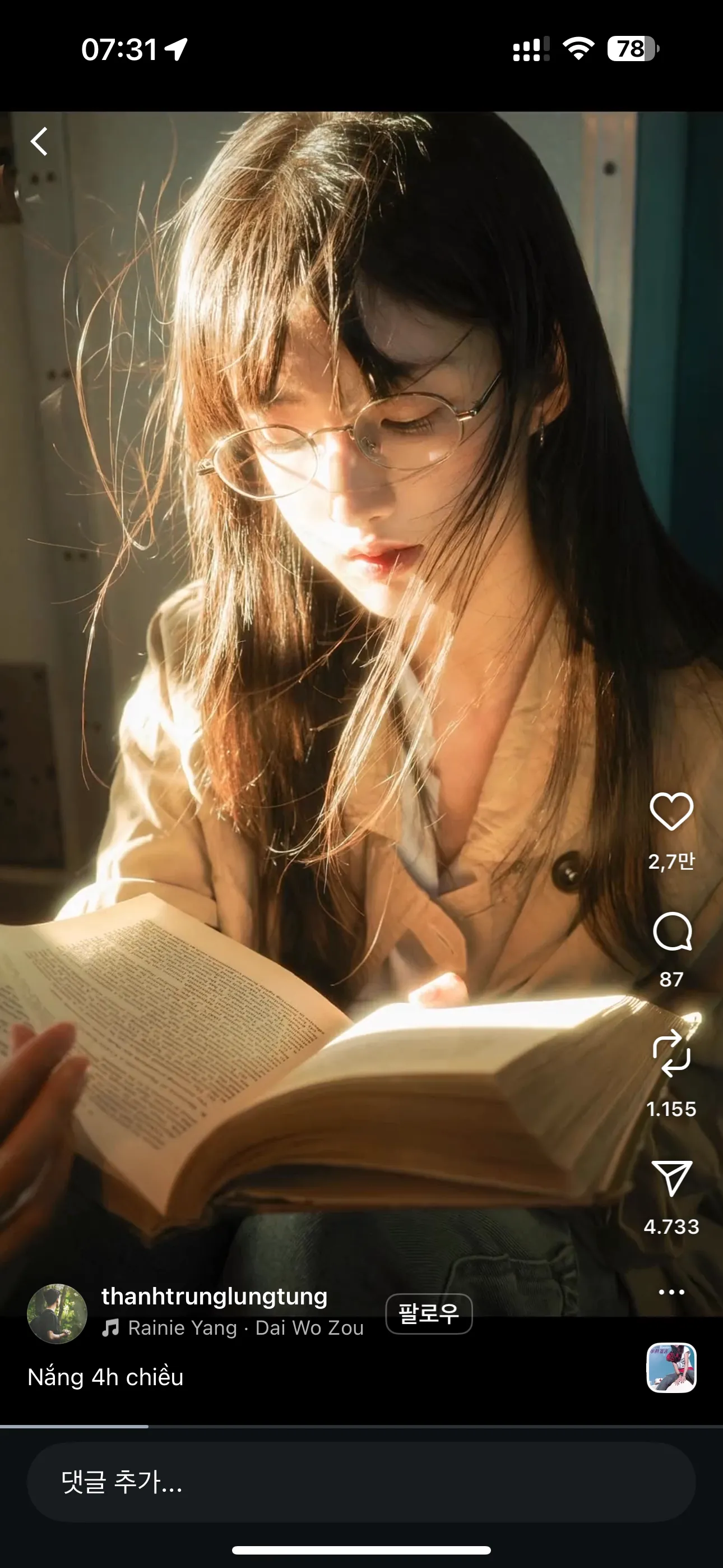
Task: Like this reel with the heart icon
Action: [x=671, y=811]
